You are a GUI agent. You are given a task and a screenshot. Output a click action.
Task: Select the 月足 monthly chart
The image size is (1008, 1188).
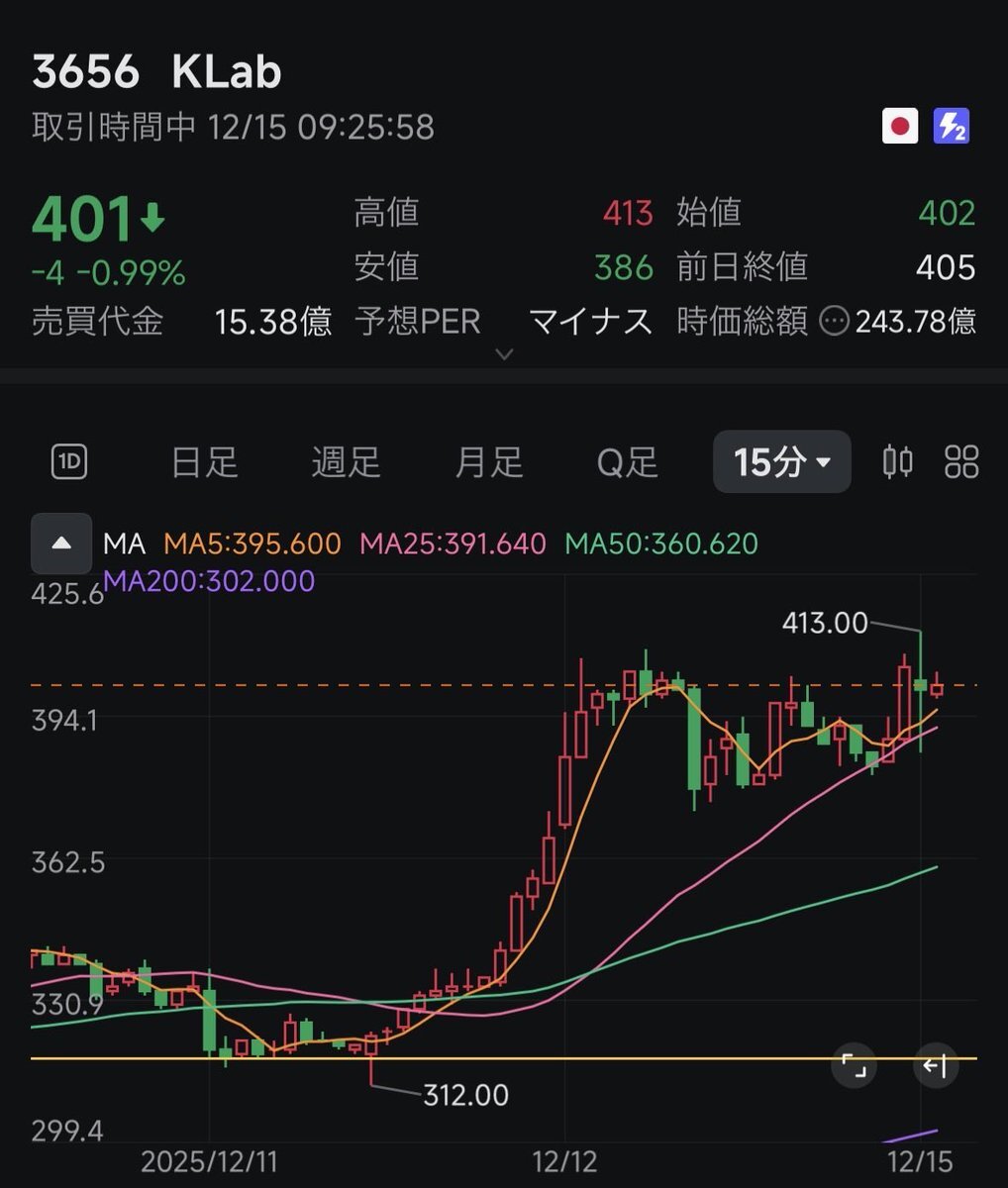tap(488, 462)
